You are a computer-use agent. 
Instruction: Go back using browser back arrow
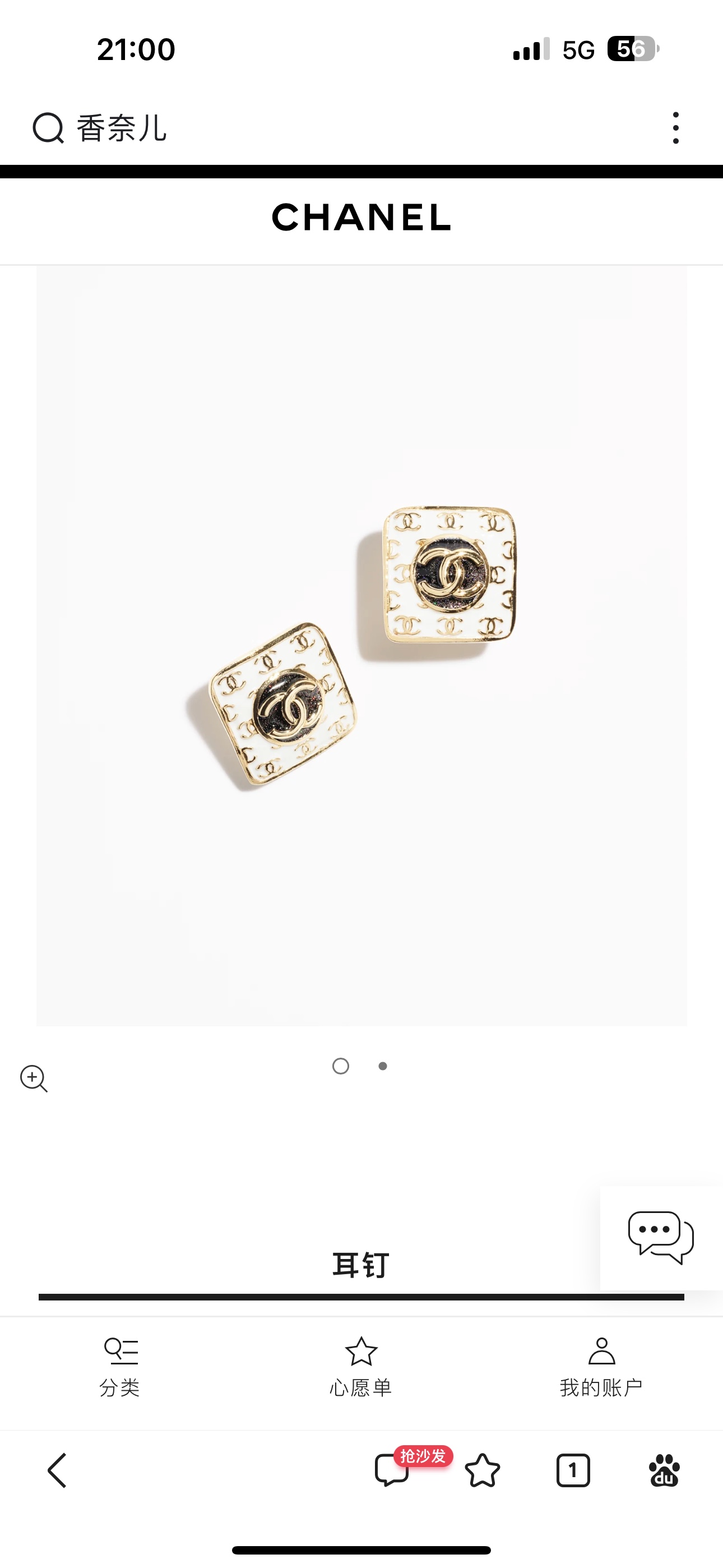(x=57, y=1470)
